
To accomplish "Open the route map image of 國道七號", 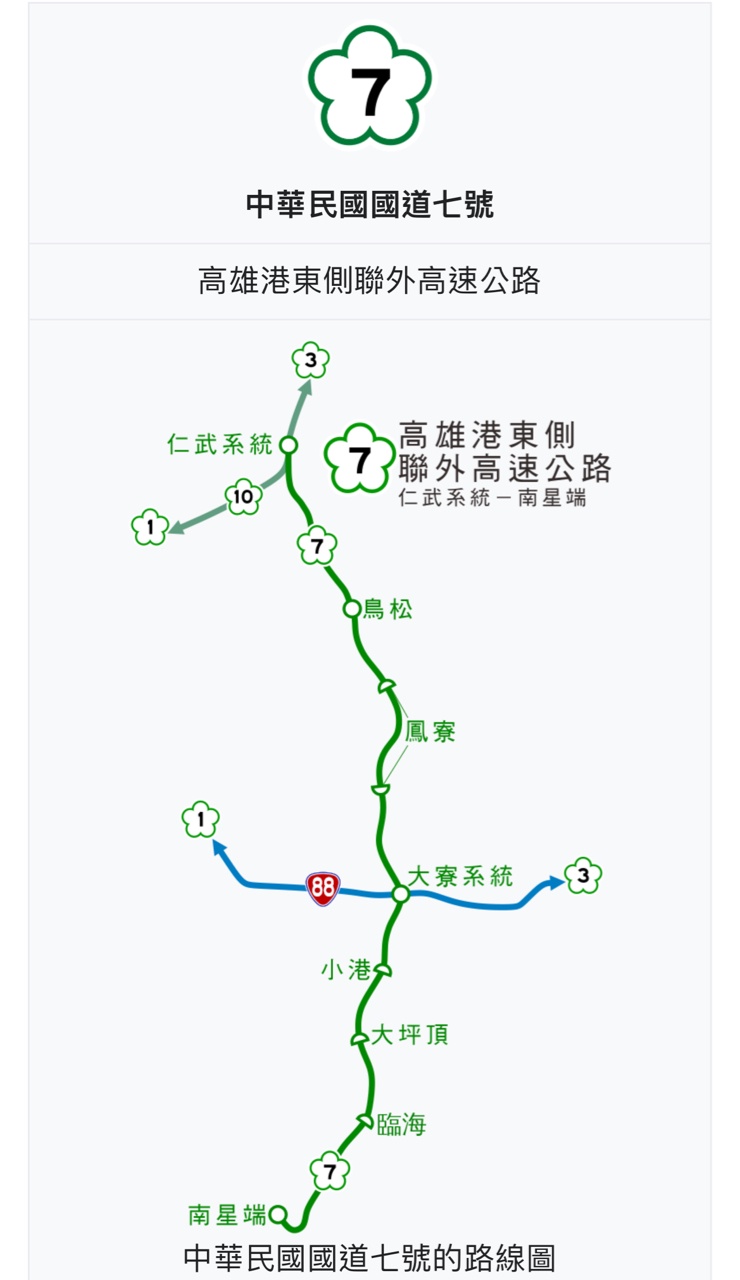I will (369, 780).
